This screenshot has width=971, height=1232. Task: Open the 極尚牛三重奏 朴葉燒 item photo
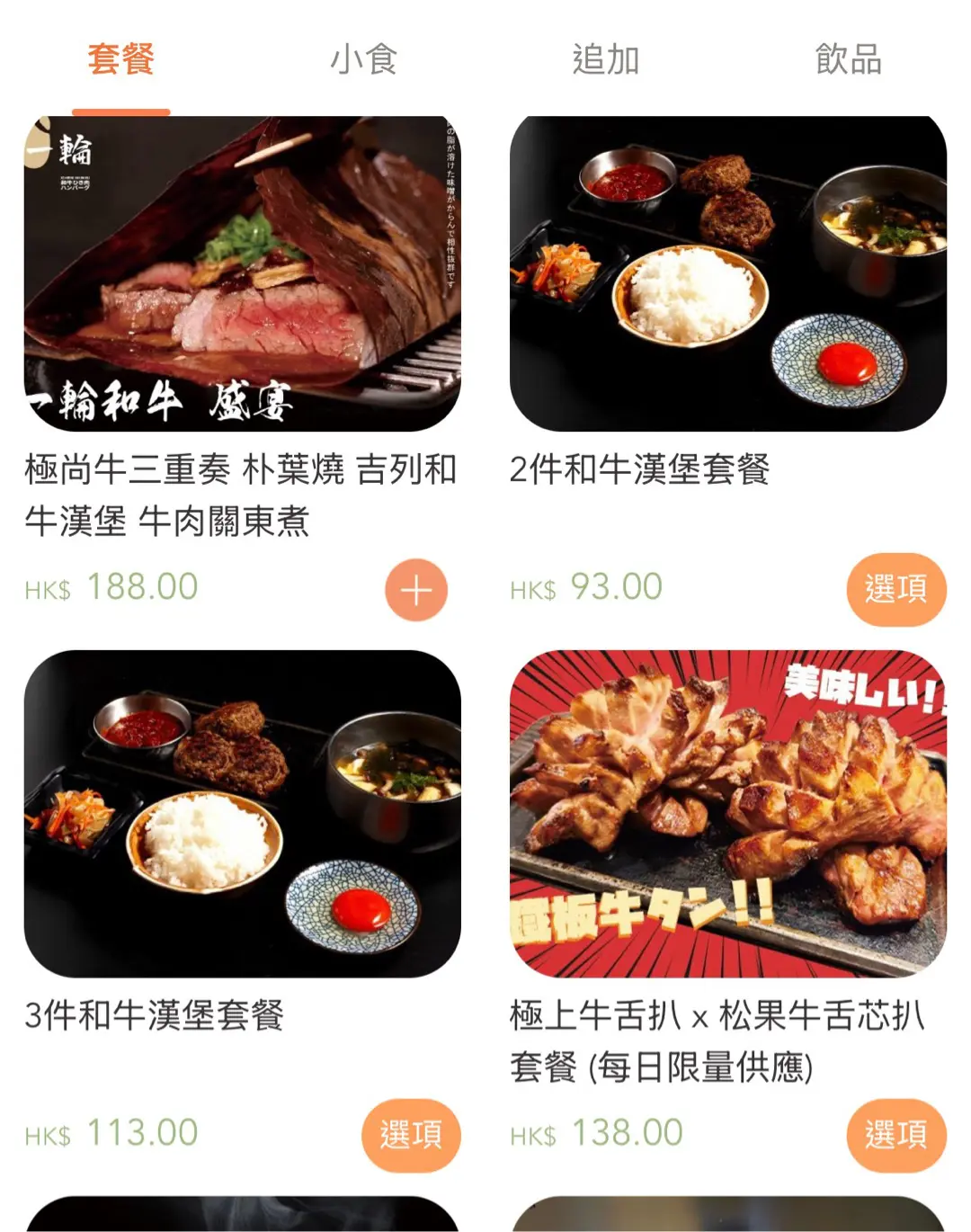click(243, 273)
